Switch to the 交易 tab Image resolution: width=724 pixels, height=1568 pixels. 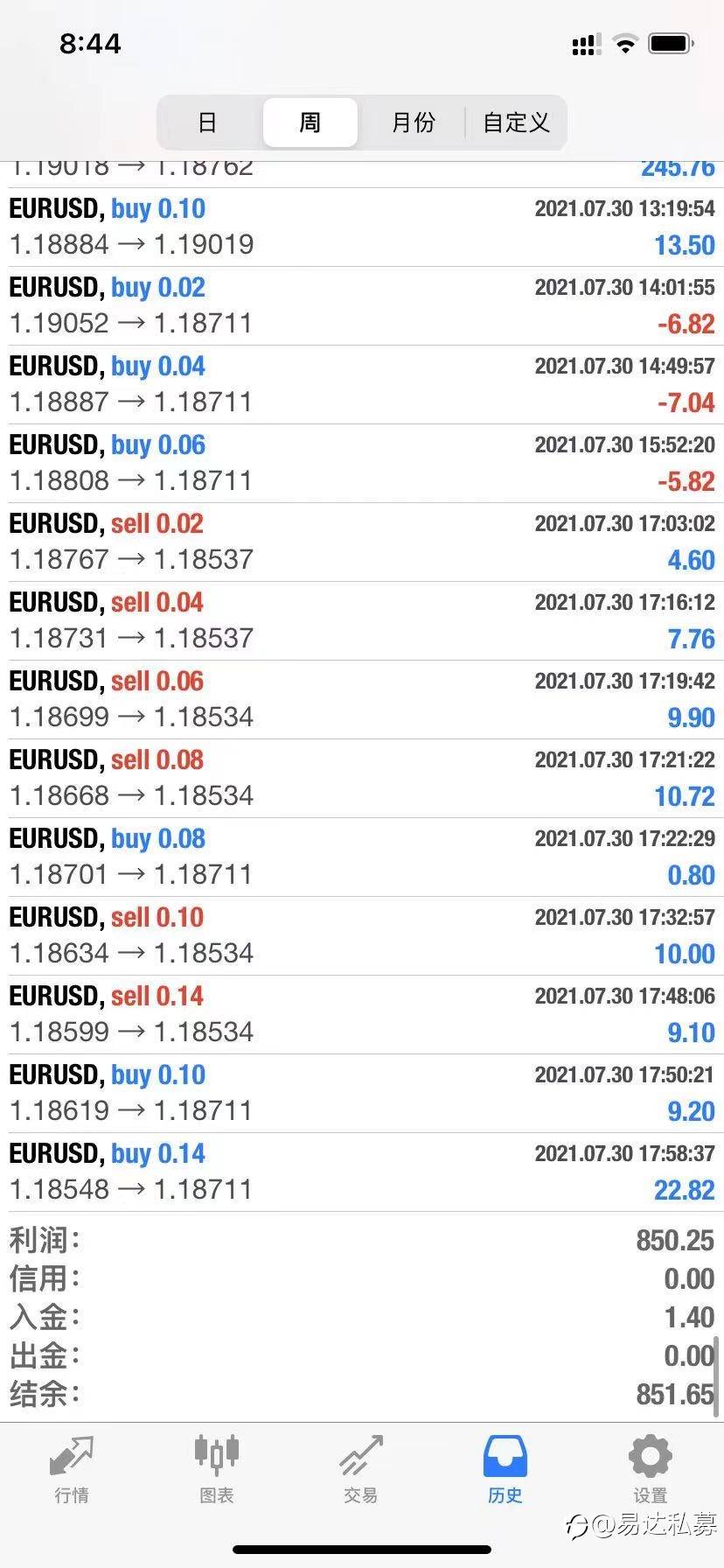[x=360, y=1469]
